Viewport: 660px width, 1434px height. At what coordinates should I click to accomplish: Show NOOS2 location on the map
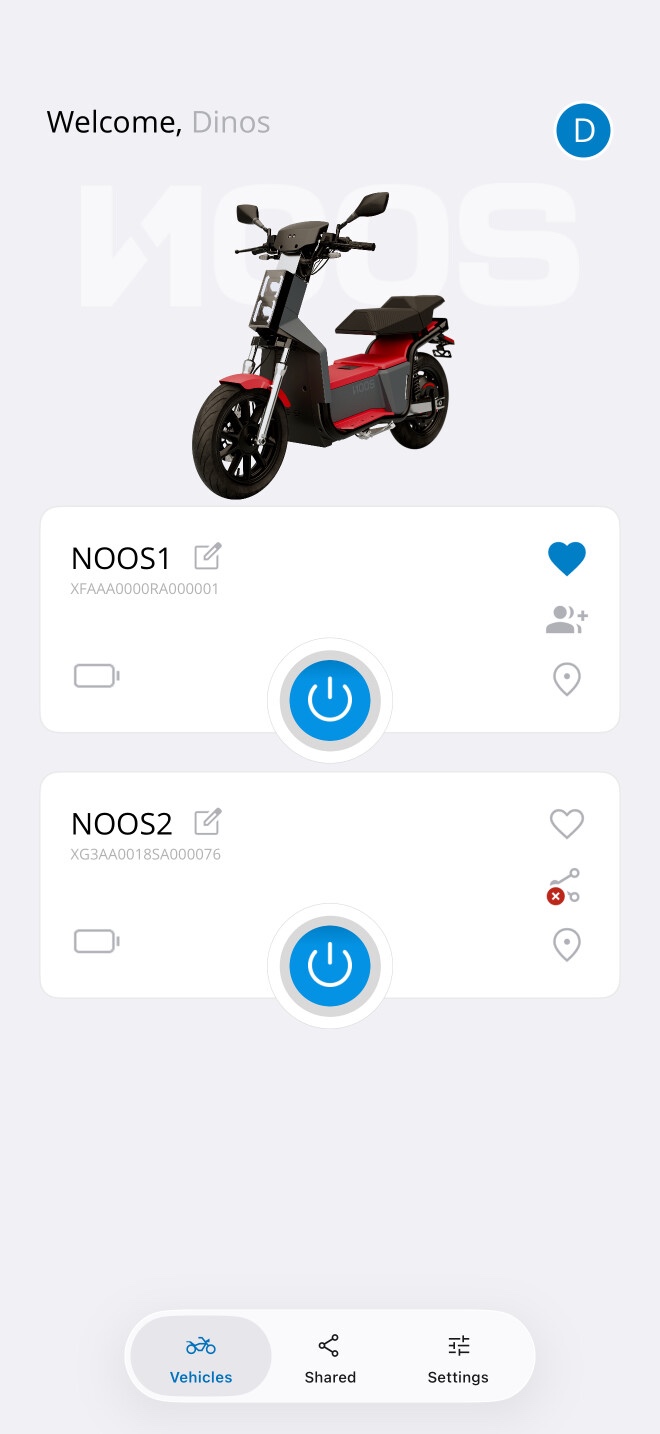(x=567, y=945)
